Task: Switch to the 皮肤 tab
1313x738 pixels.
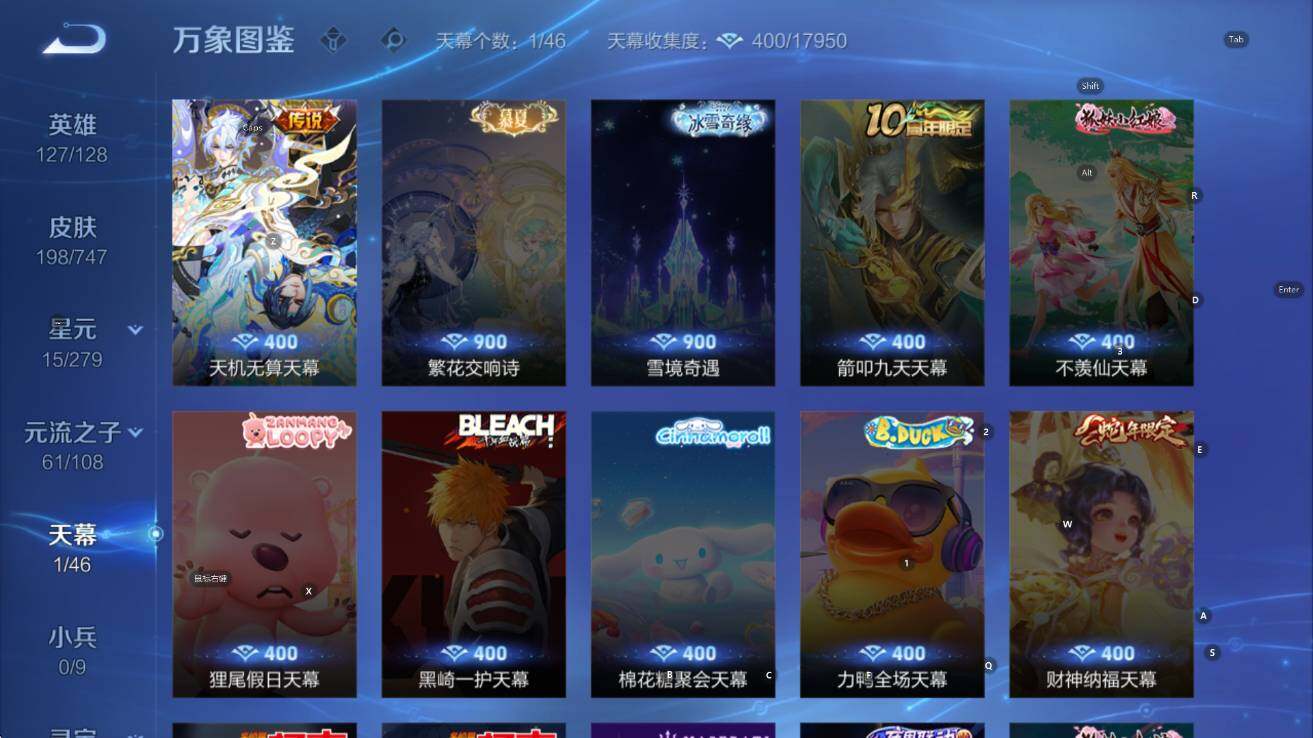Action: [72, 240]
